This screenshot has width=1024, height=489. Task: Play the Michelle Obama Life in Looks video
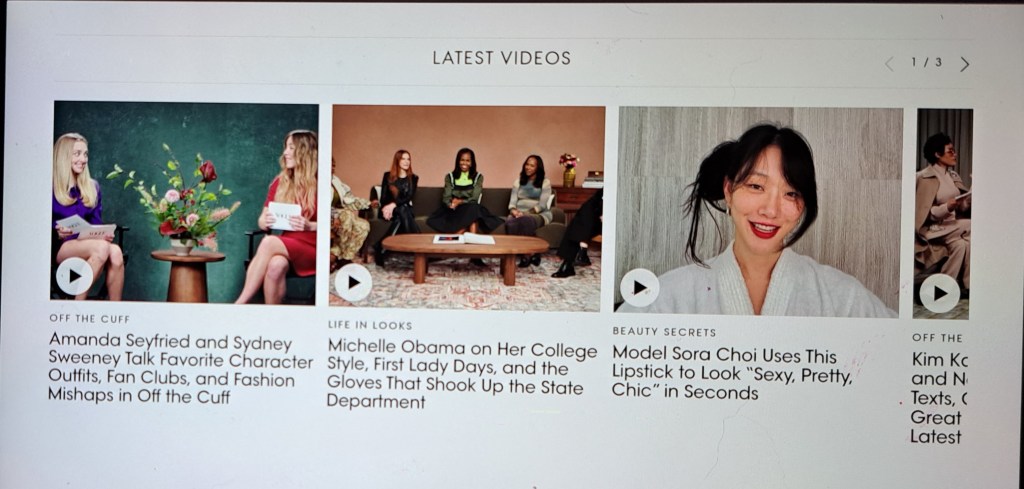[x=353, y=283]
